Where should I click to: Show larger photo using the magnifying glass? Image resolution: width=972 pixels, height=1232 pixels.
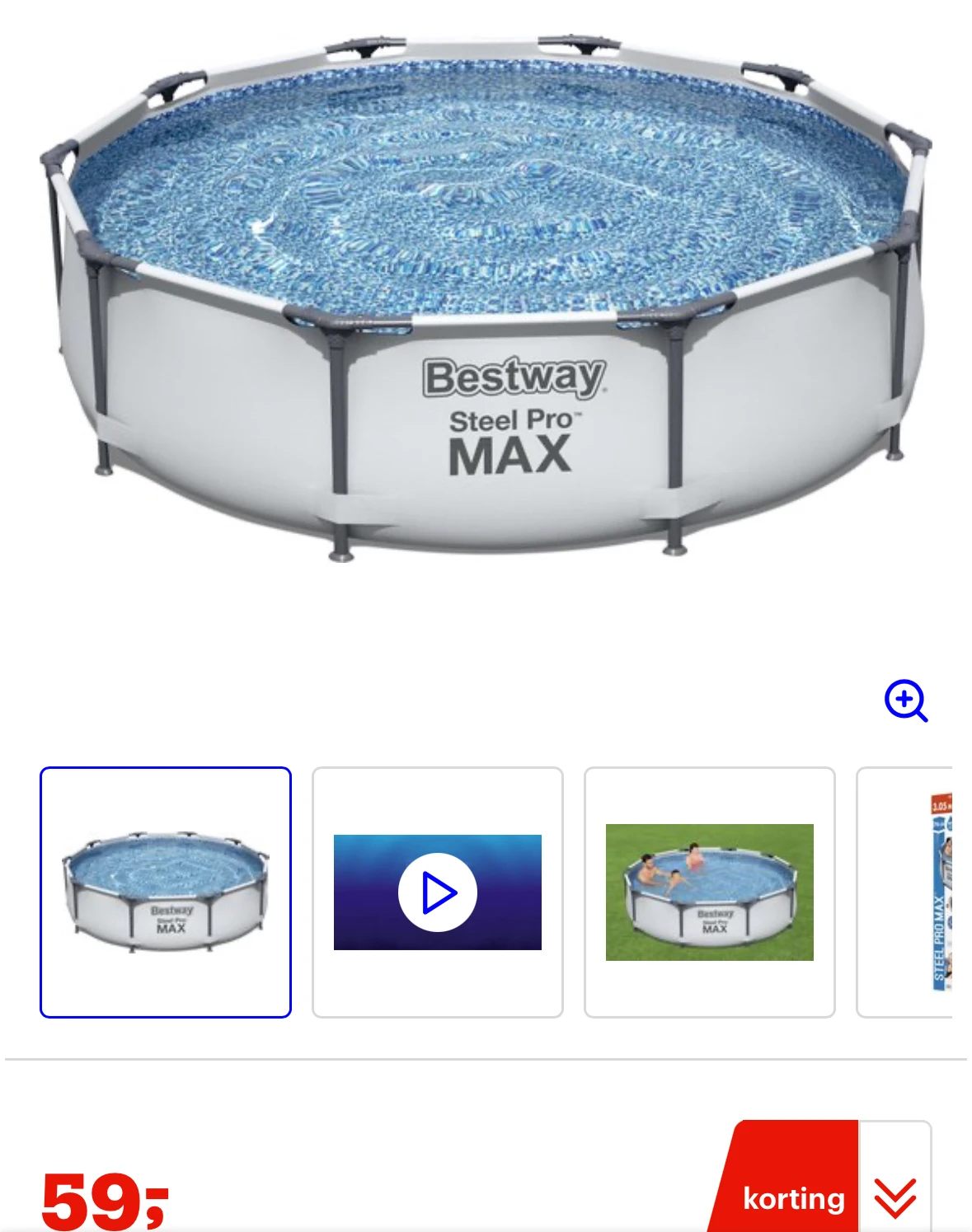pyautogui.click(x=907, y=701)
